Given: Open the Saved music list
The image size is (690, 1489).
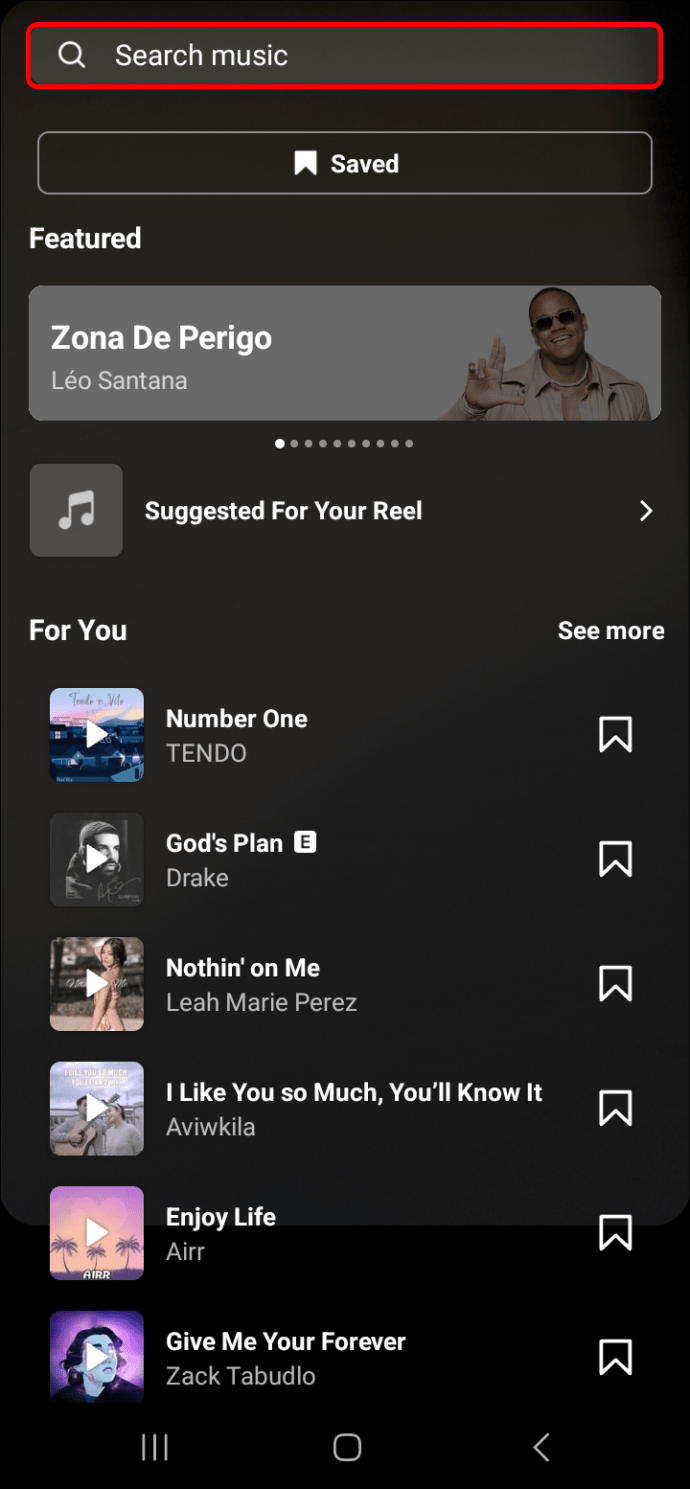Looking at the screenshot, I should (x=344, y=163).
